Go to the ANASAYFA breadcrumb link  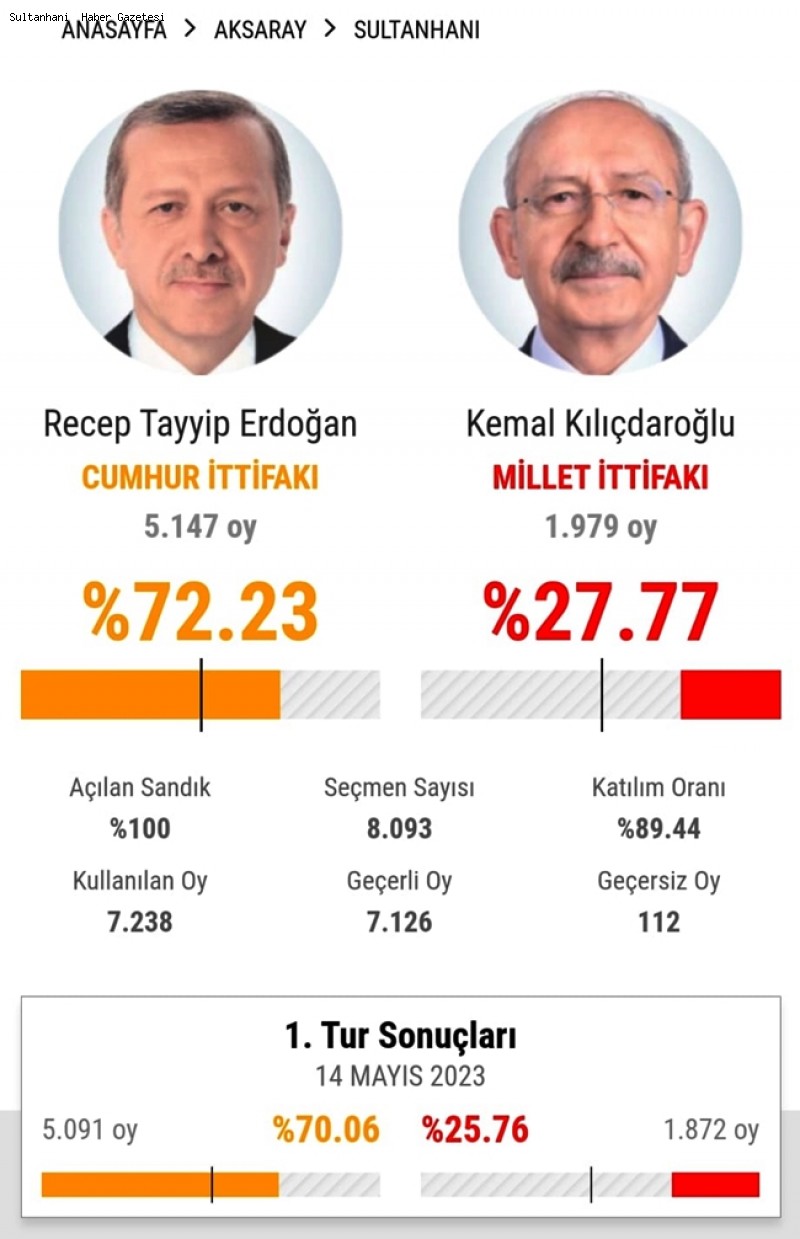pyautogui.click(x=114, y=30)
